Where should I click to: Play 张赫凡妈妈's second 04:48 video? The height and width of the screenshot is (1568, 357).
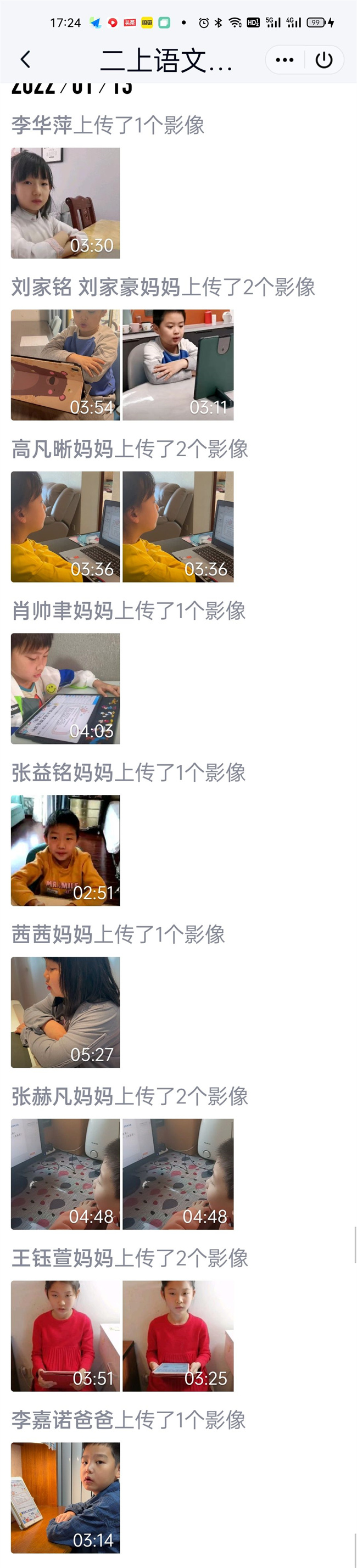click(178, 1174)
